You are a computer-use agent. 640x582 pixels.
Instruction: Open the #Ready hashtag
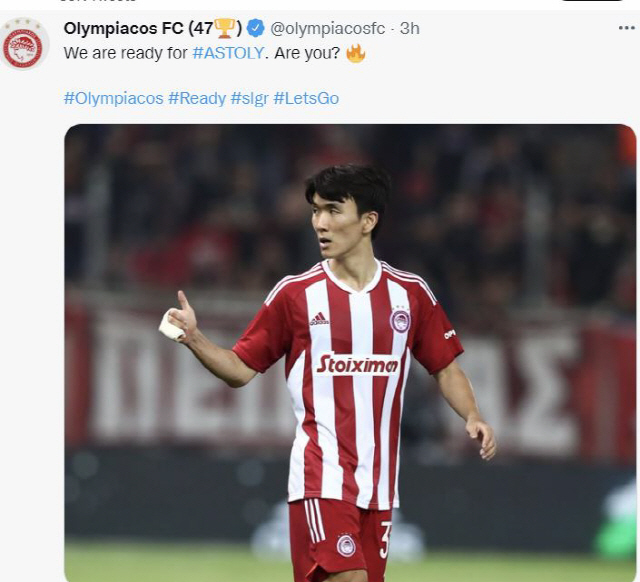[196, 98]
